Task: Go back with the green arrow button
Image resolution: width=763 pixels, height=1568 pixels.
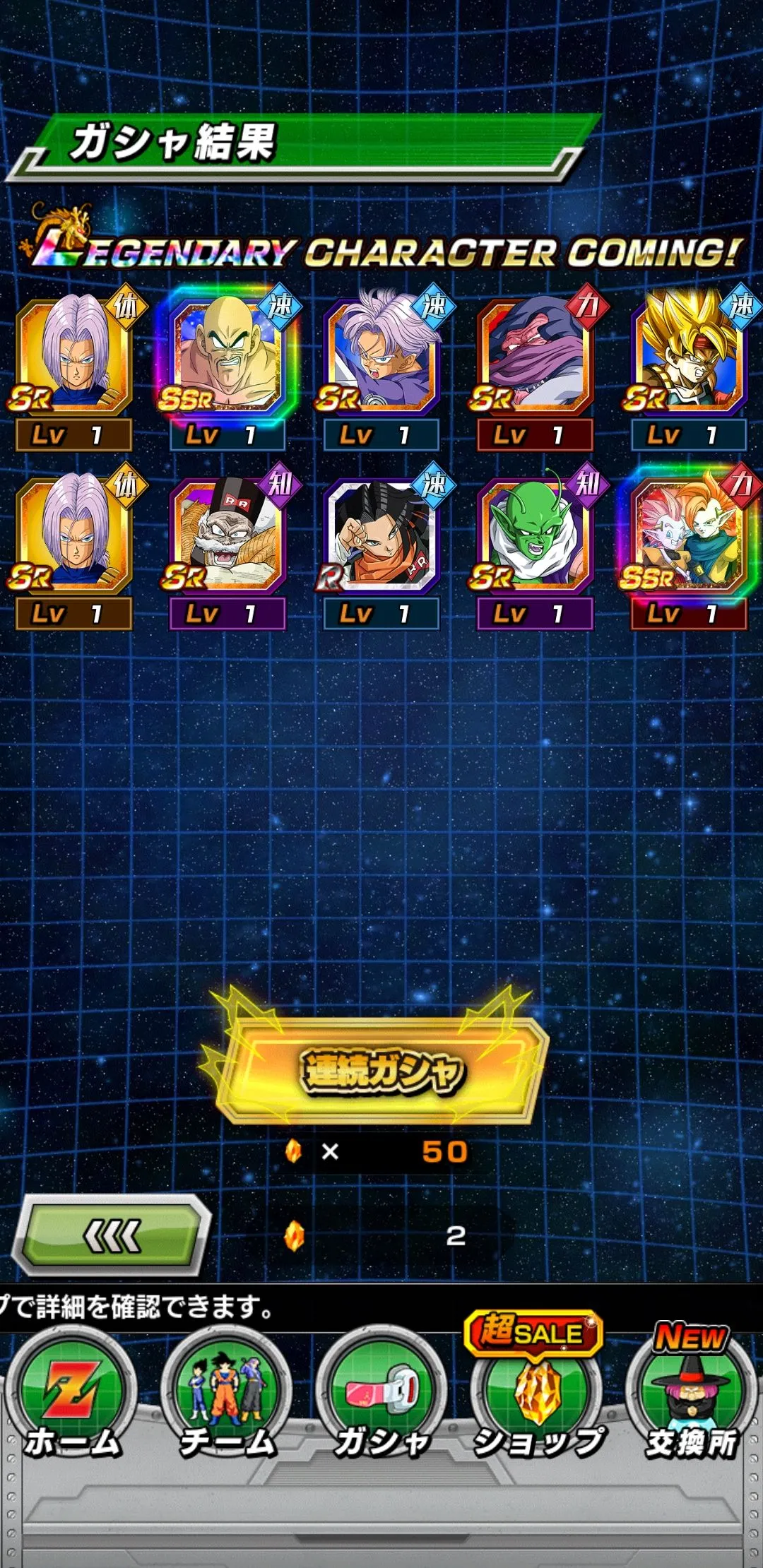Action: pyautogui.click(x=113, y=1235)
